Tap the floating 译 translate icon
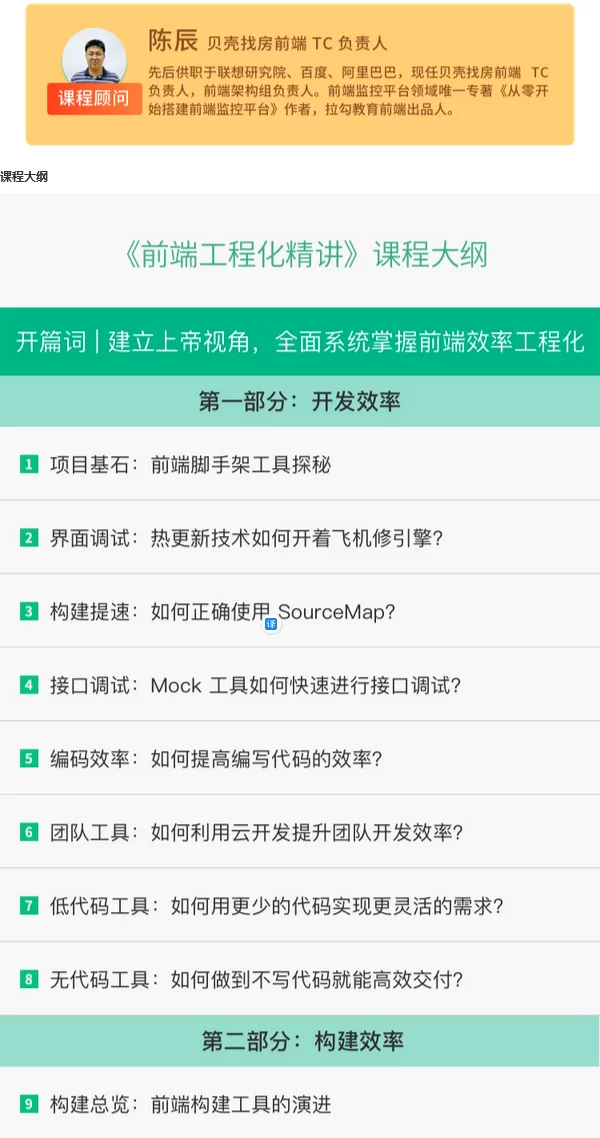Image resolution: width=600 pixels, height=1138 pixels. 271,624
